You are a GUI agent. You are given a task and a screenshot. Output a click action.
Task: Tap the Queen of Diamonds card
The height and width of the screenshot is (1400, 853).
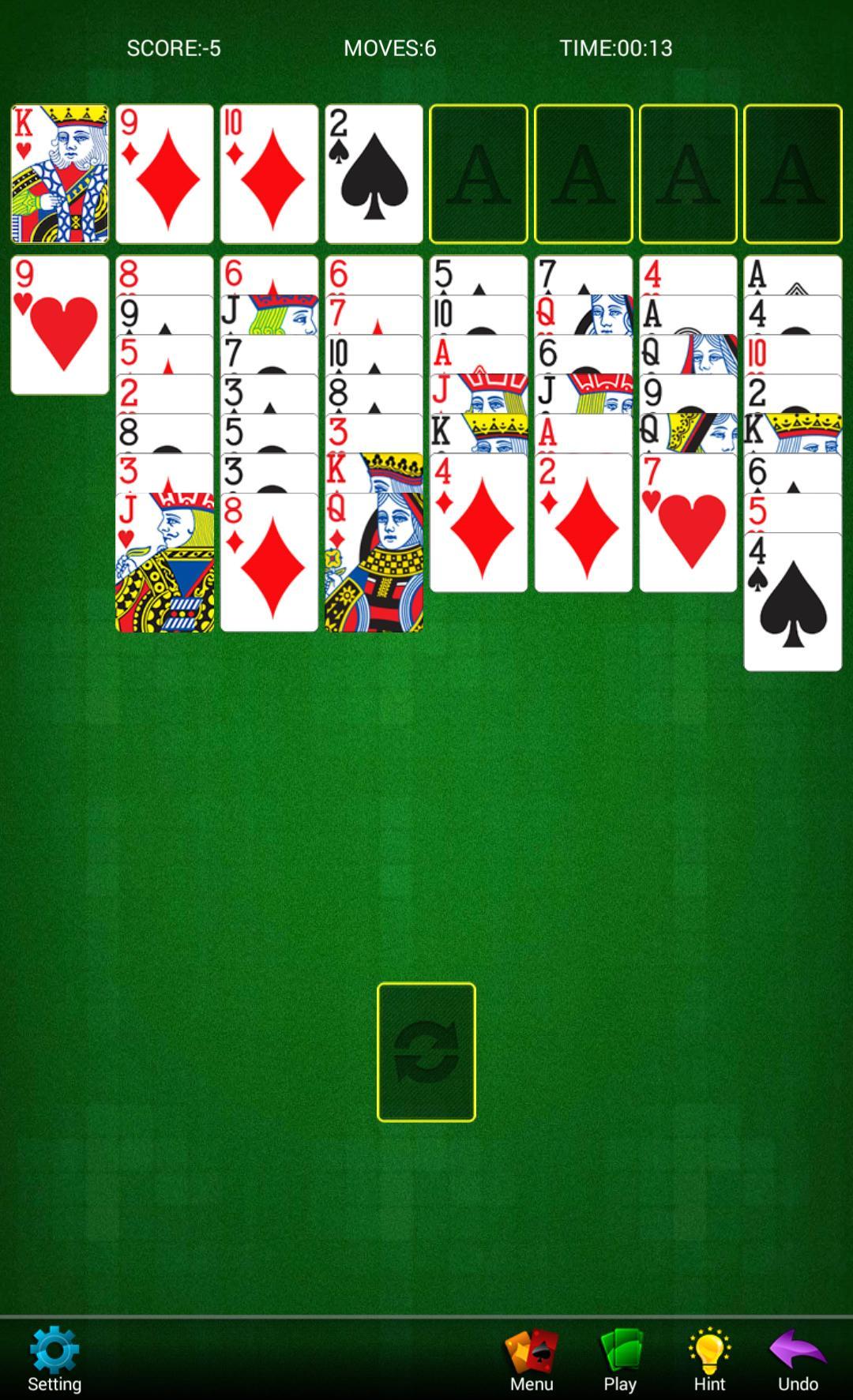click(374, 564)
